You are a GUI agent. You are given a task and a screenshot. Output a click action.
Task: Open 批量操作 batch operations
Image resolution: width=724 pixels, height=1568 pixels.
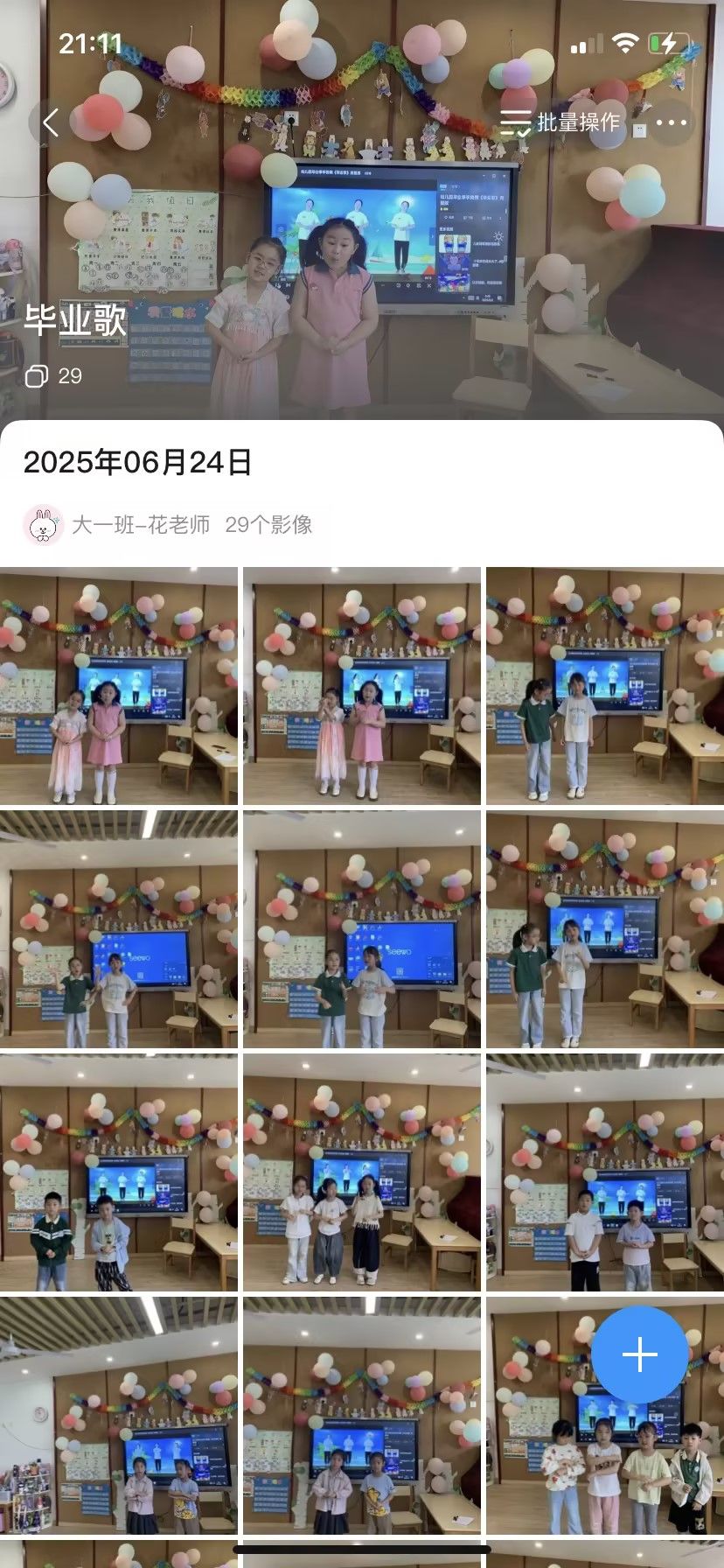[561, 122]
